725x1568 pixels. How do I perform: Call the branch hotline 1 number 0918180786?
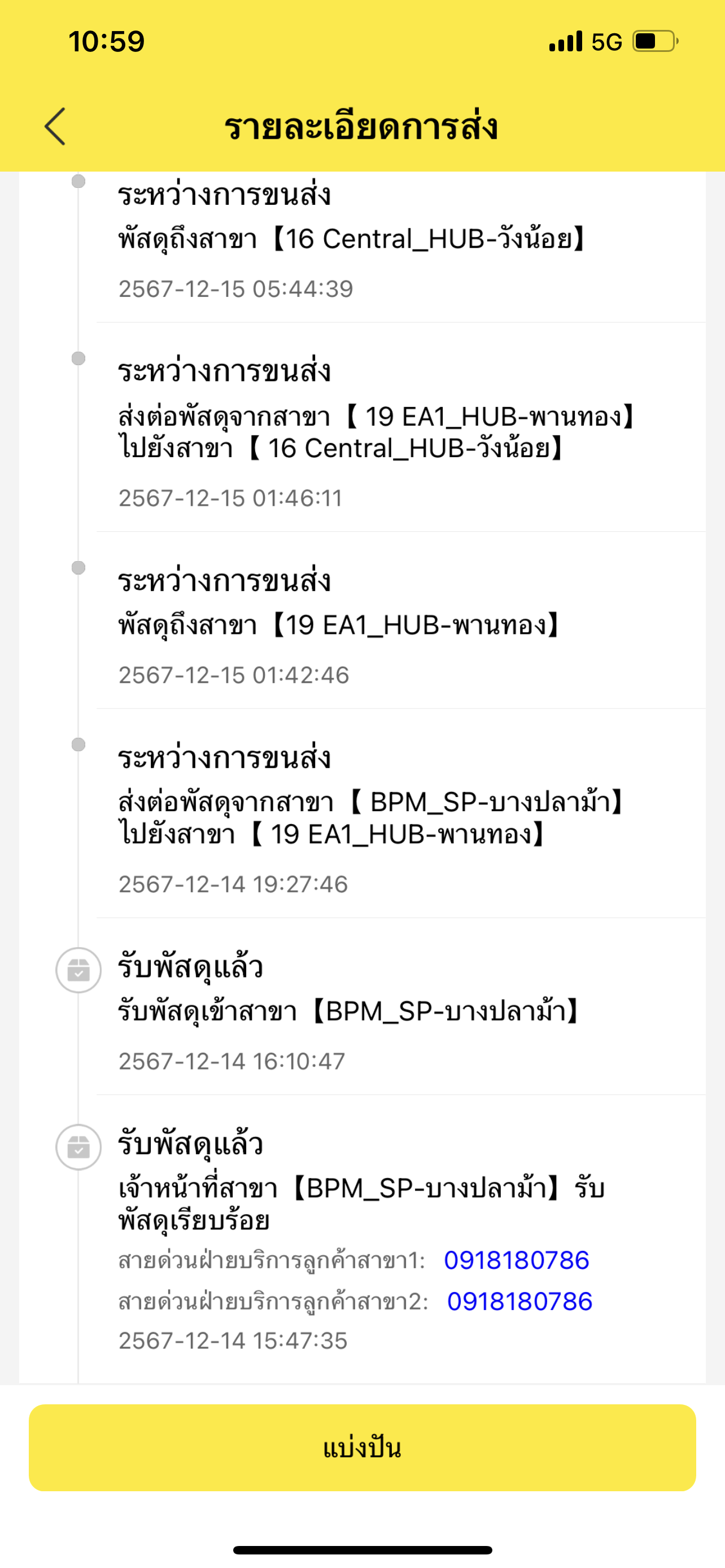point(516,1260)
